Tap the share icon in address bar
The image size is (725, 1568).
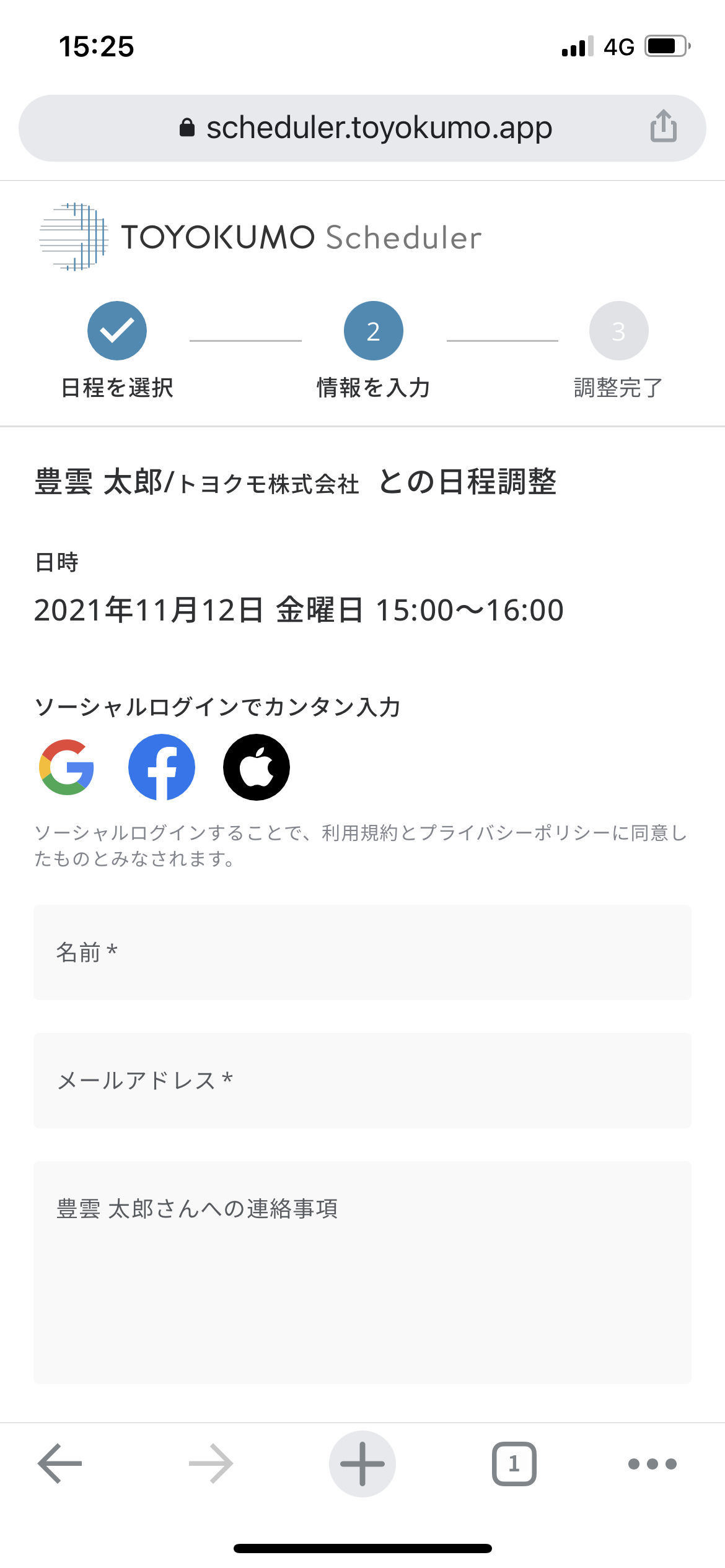[663, 126]
